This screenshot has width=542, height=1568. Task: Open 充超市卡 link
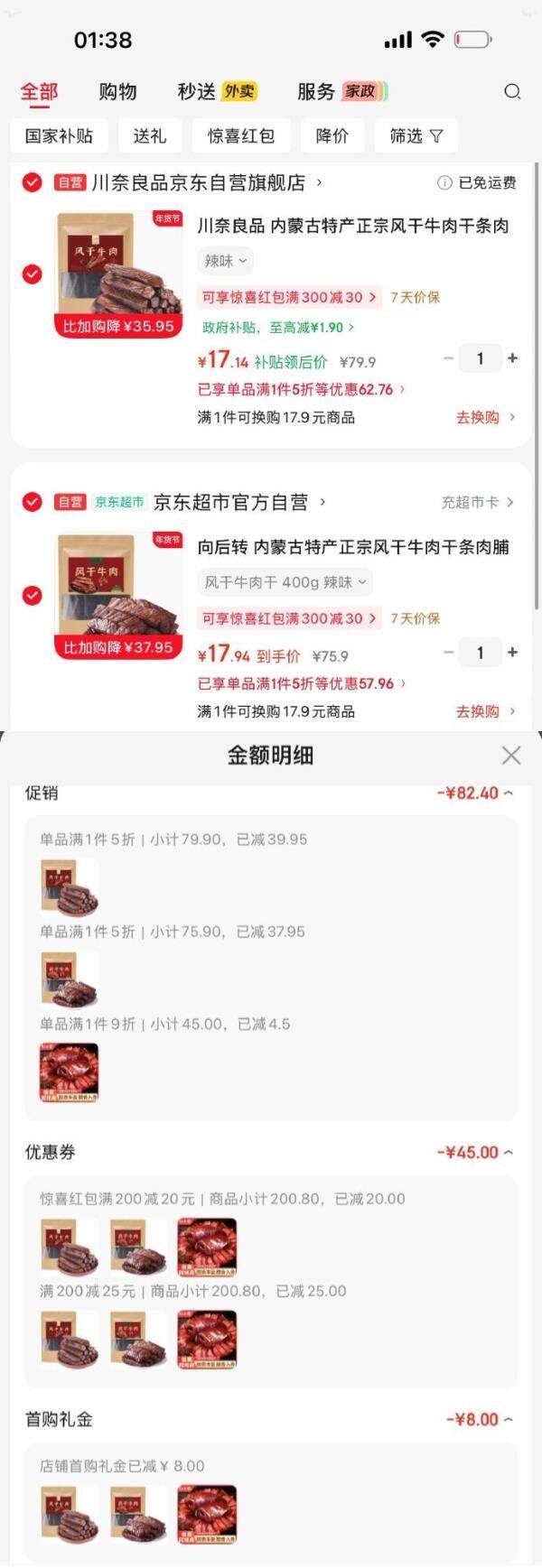pyautogui.click(x=476, y=502)
